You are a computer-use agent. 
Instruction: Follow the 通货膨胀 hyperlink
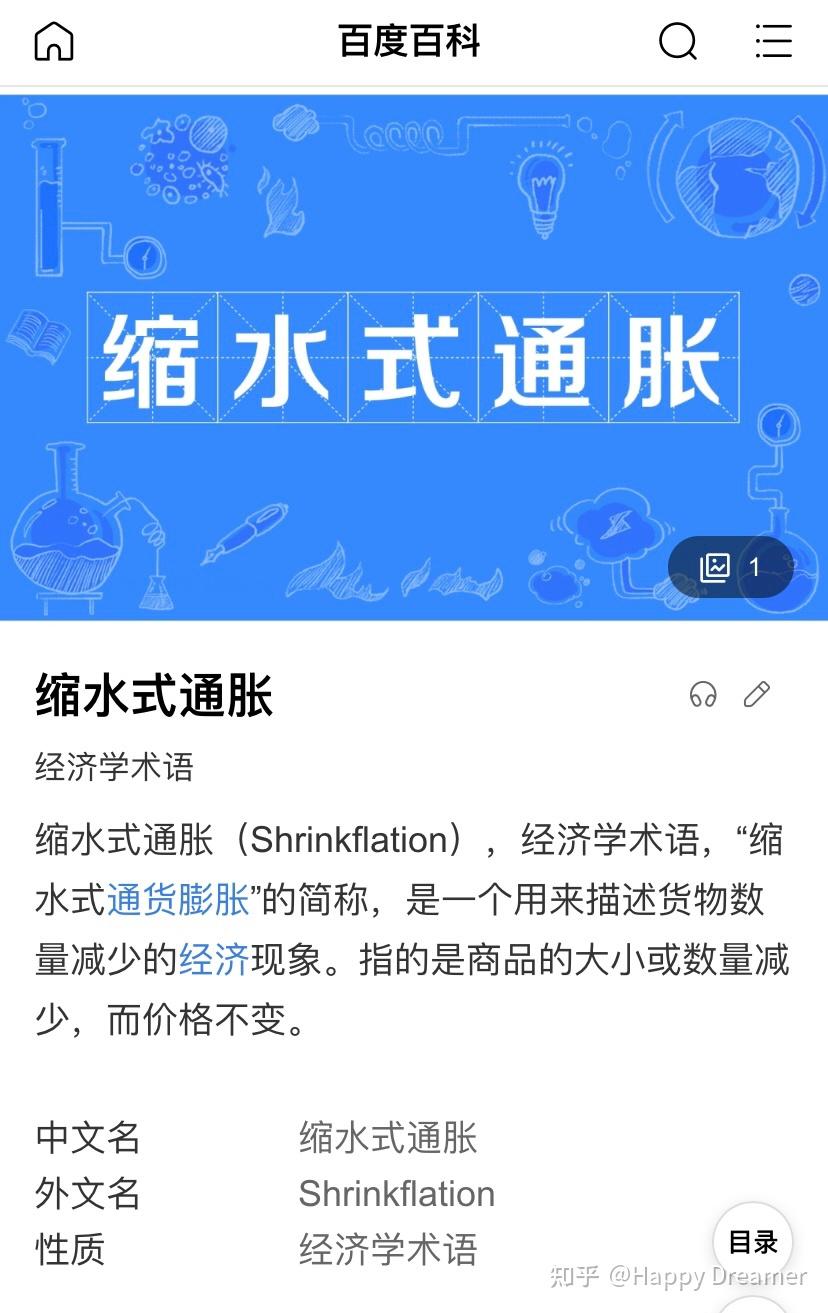[179, 899]
